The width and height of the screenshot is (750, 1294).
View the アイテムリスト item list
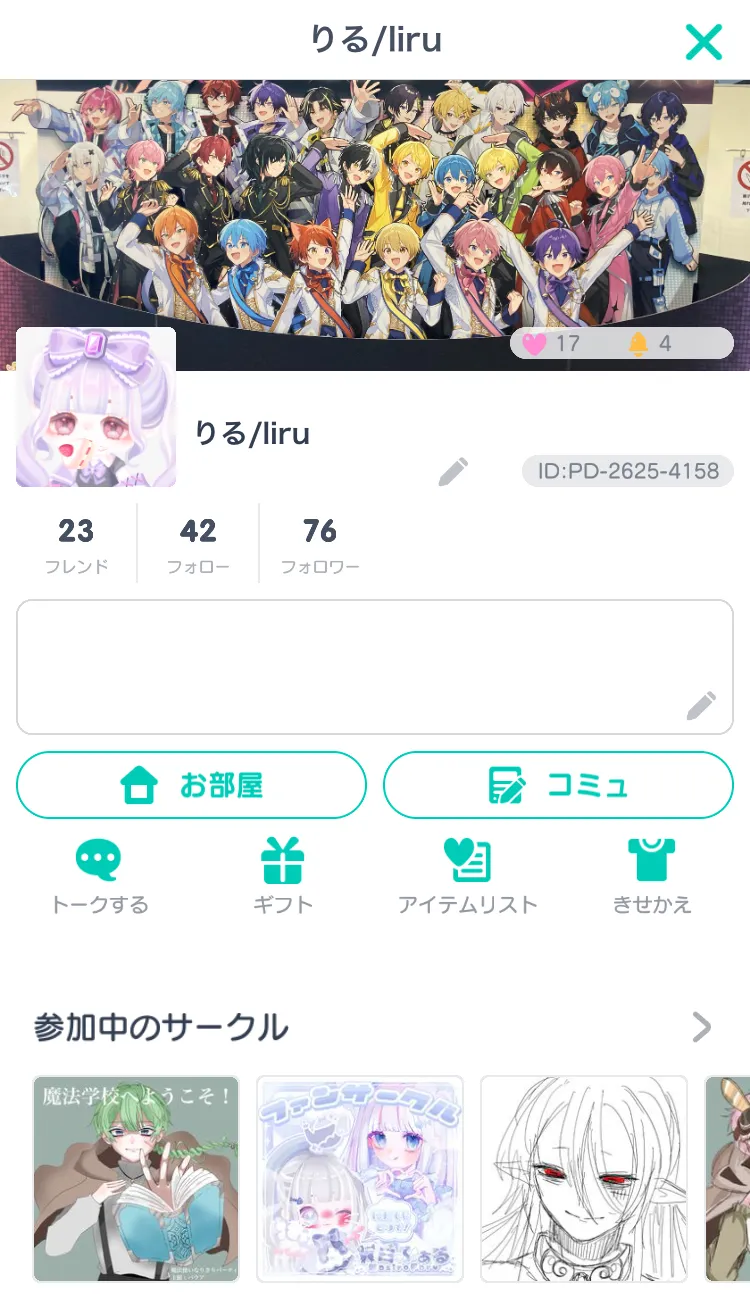click(467, 877)
